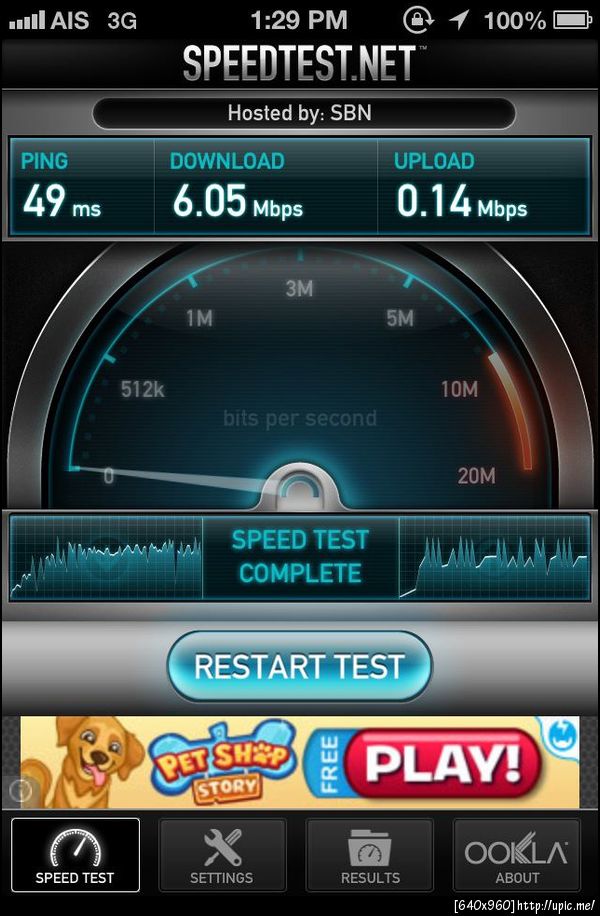Image resolution: width=600 pixels, height=916 pixels.
Task: Select the Speed Test tab
Action: [75, 856]
